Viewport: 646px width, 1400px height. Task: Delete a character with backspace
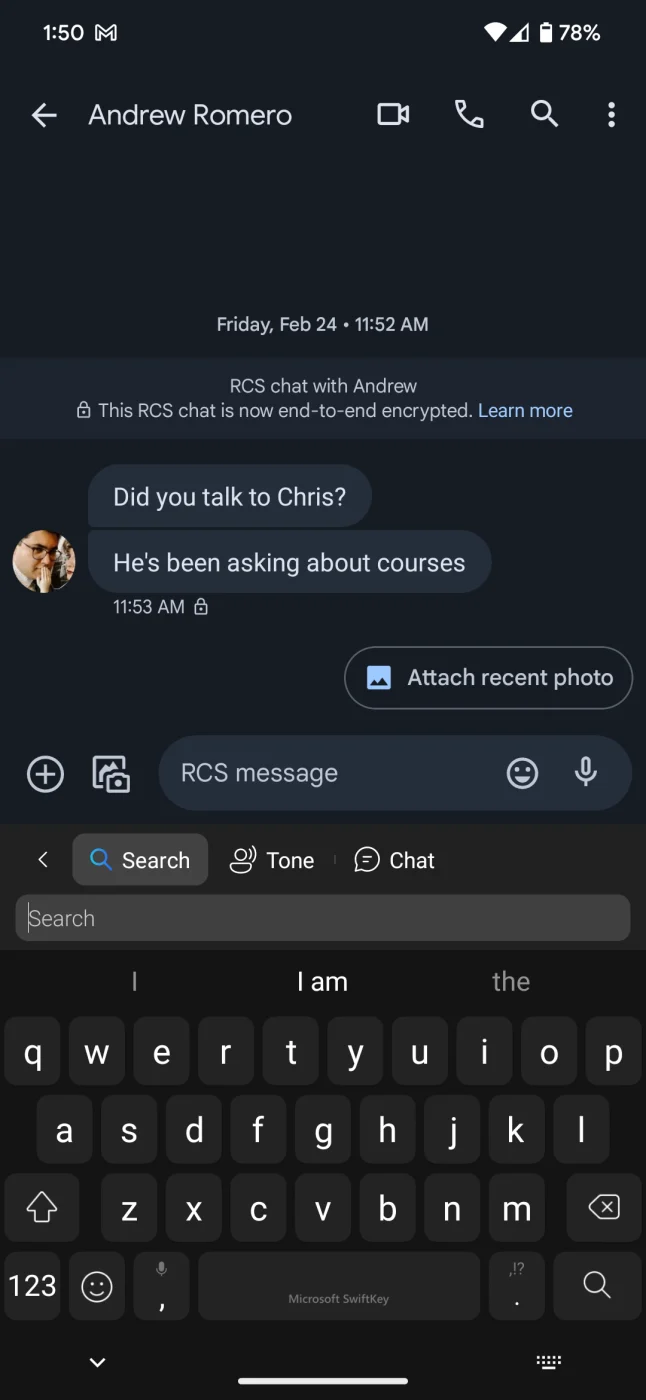(603, 1208)
